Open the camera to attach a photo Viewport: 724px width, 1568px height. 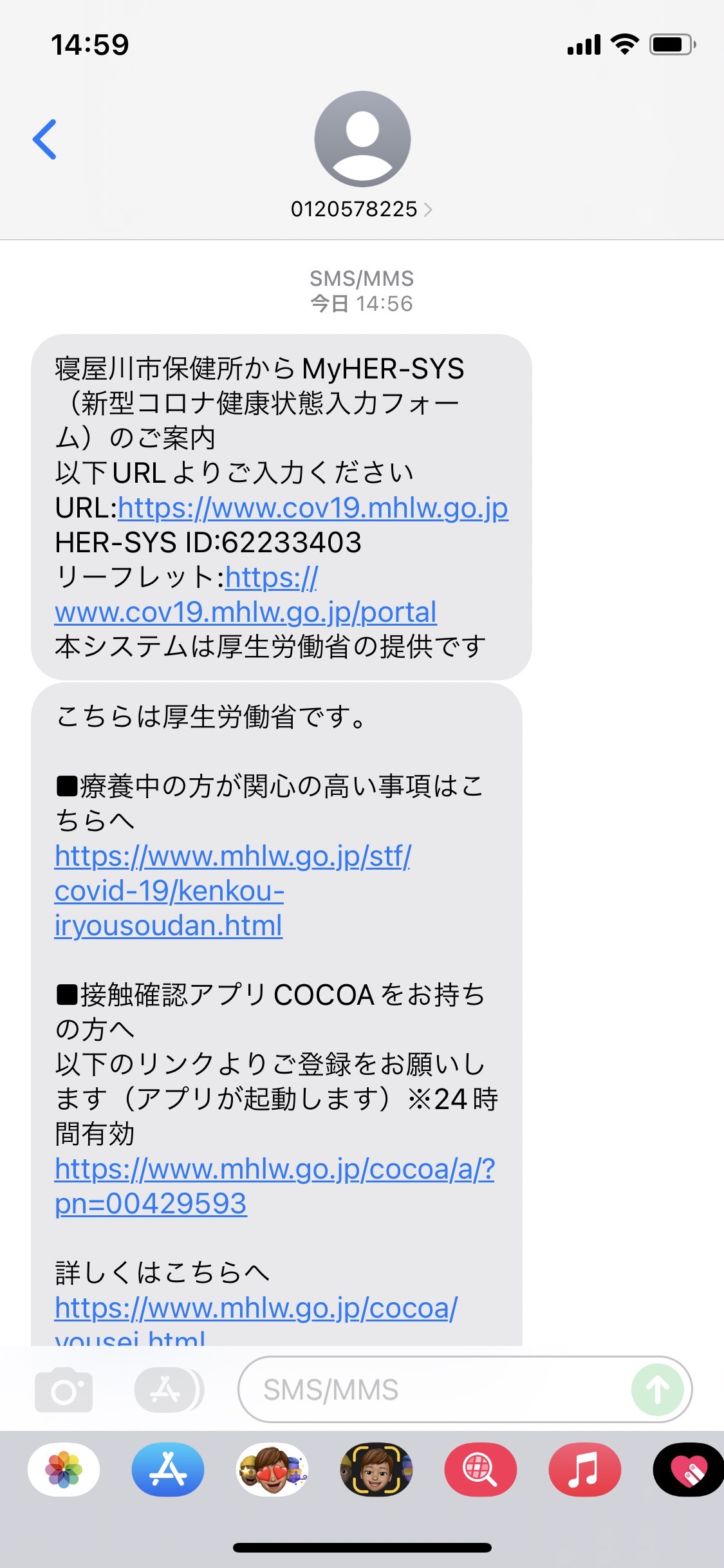pos(64,1389)
